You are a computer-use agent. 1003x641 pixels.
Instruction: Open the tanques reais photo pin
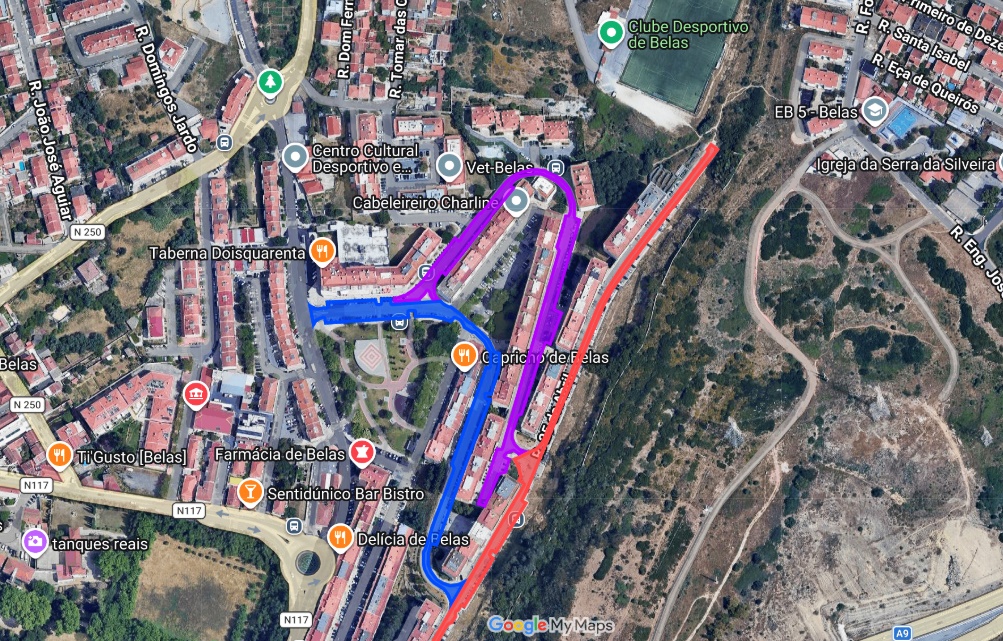coord(35,542)
